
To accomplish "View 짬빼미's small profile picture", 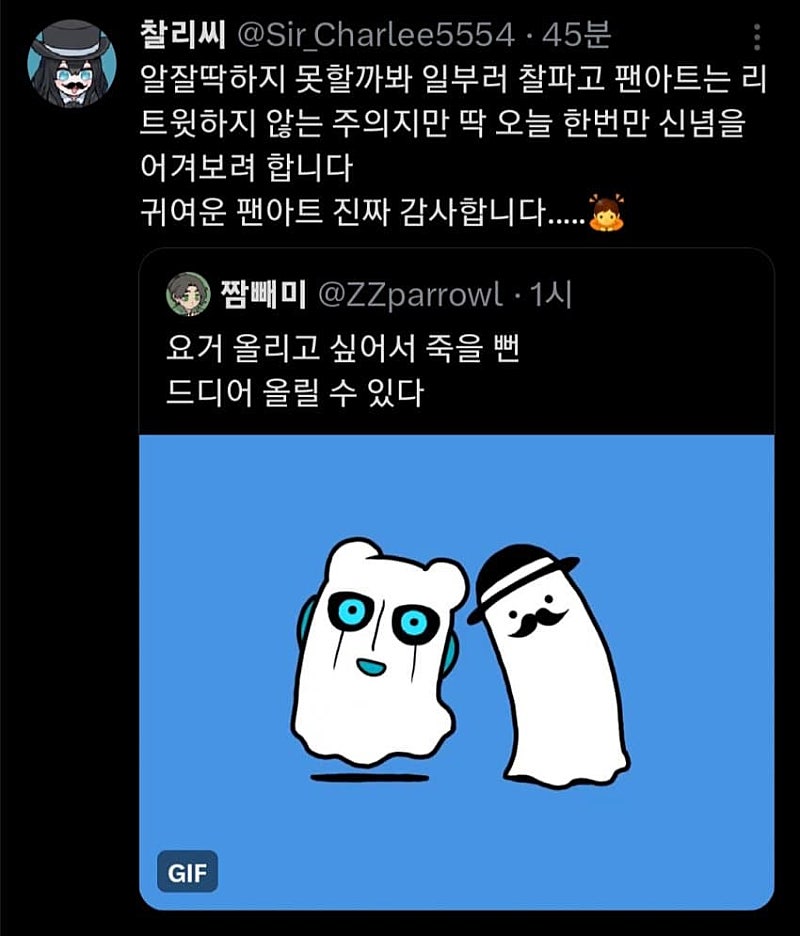I will click(188, 293).
